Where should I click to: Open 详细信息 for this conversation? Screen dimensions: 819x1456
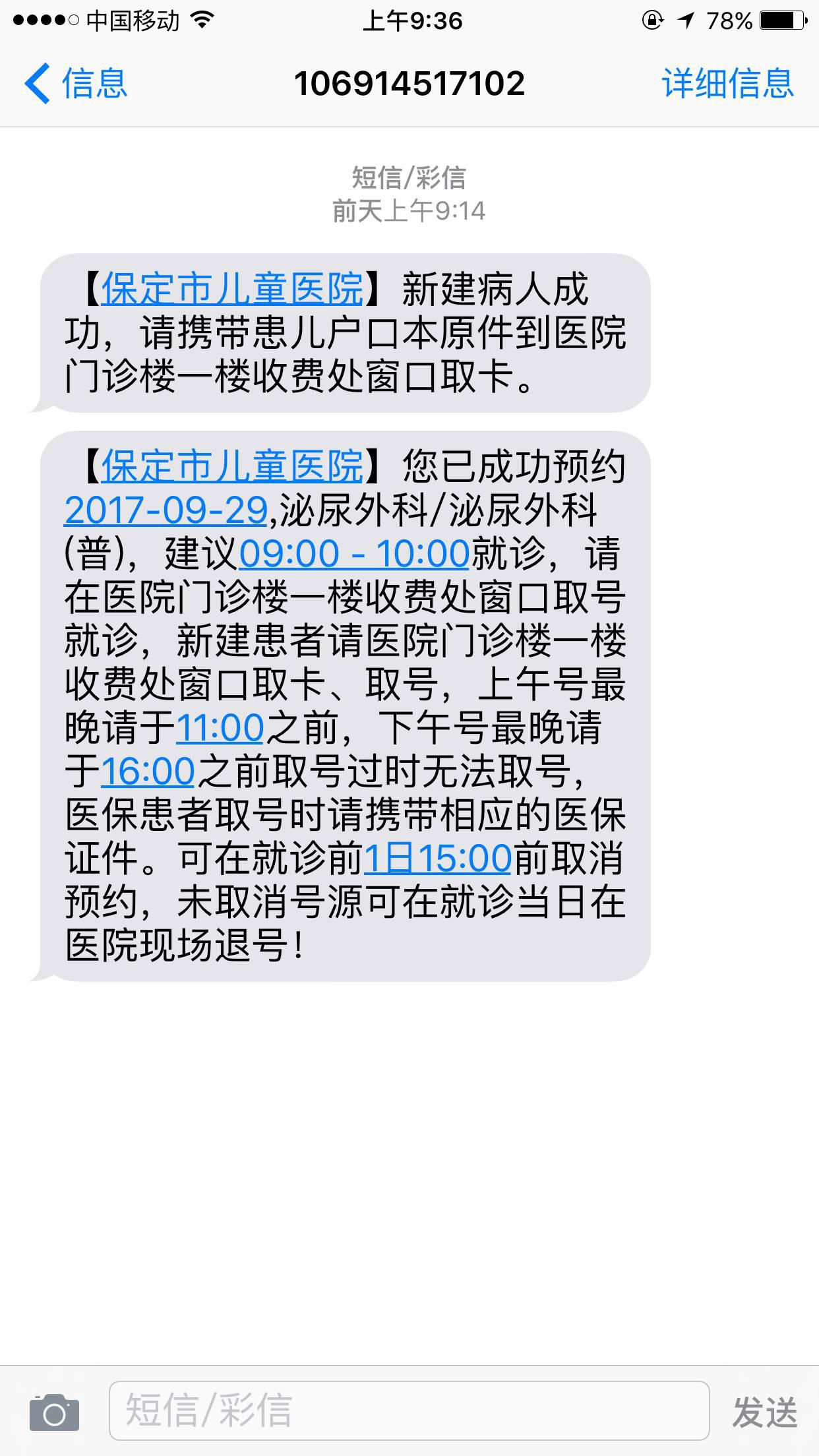pos(727,84)
